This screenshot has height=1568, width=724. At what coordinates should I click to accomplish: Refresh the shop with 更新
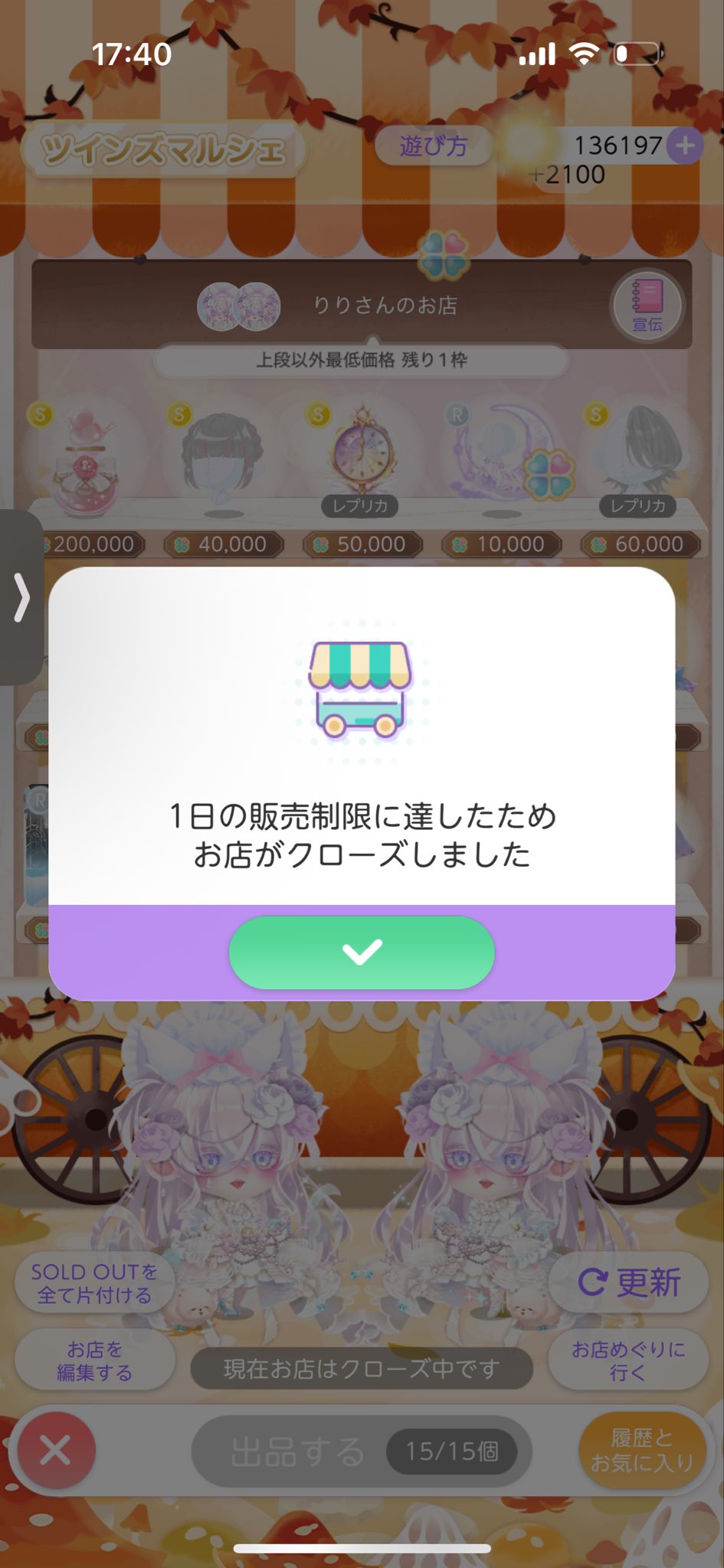click(x=629, y=1282)
